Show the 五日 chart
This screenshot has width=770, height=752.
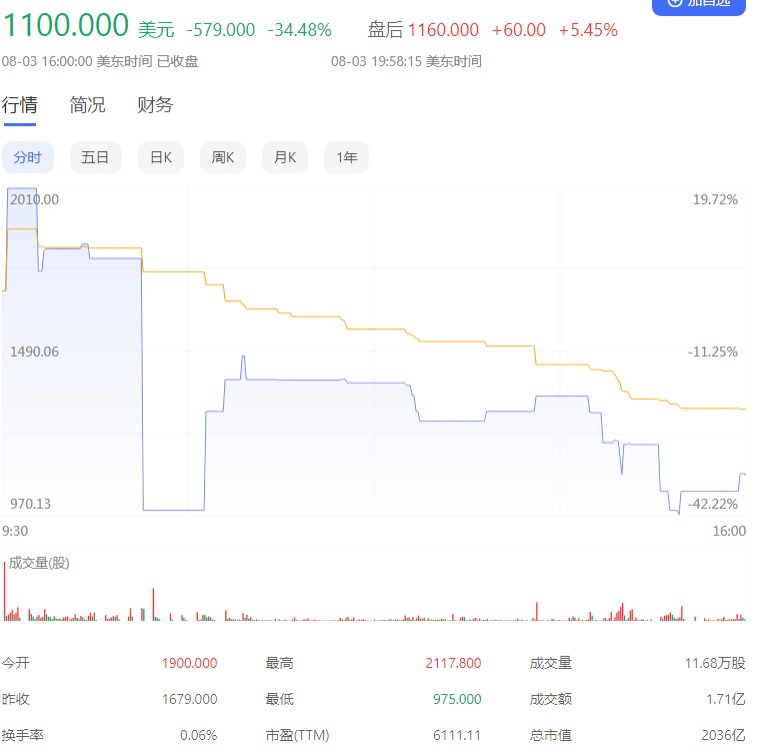tap(95, 157)
